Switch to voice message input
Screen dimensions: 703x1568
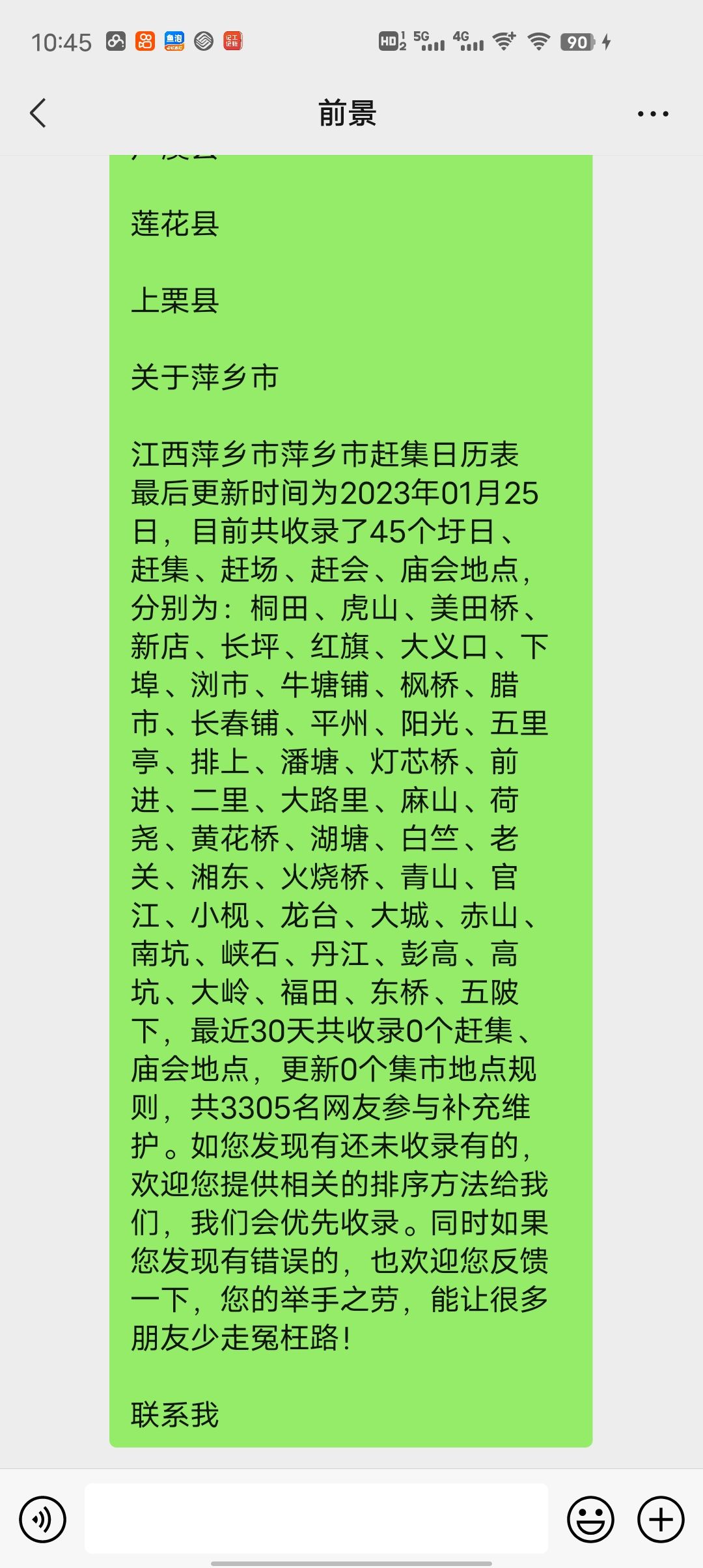click(43, 1519)
